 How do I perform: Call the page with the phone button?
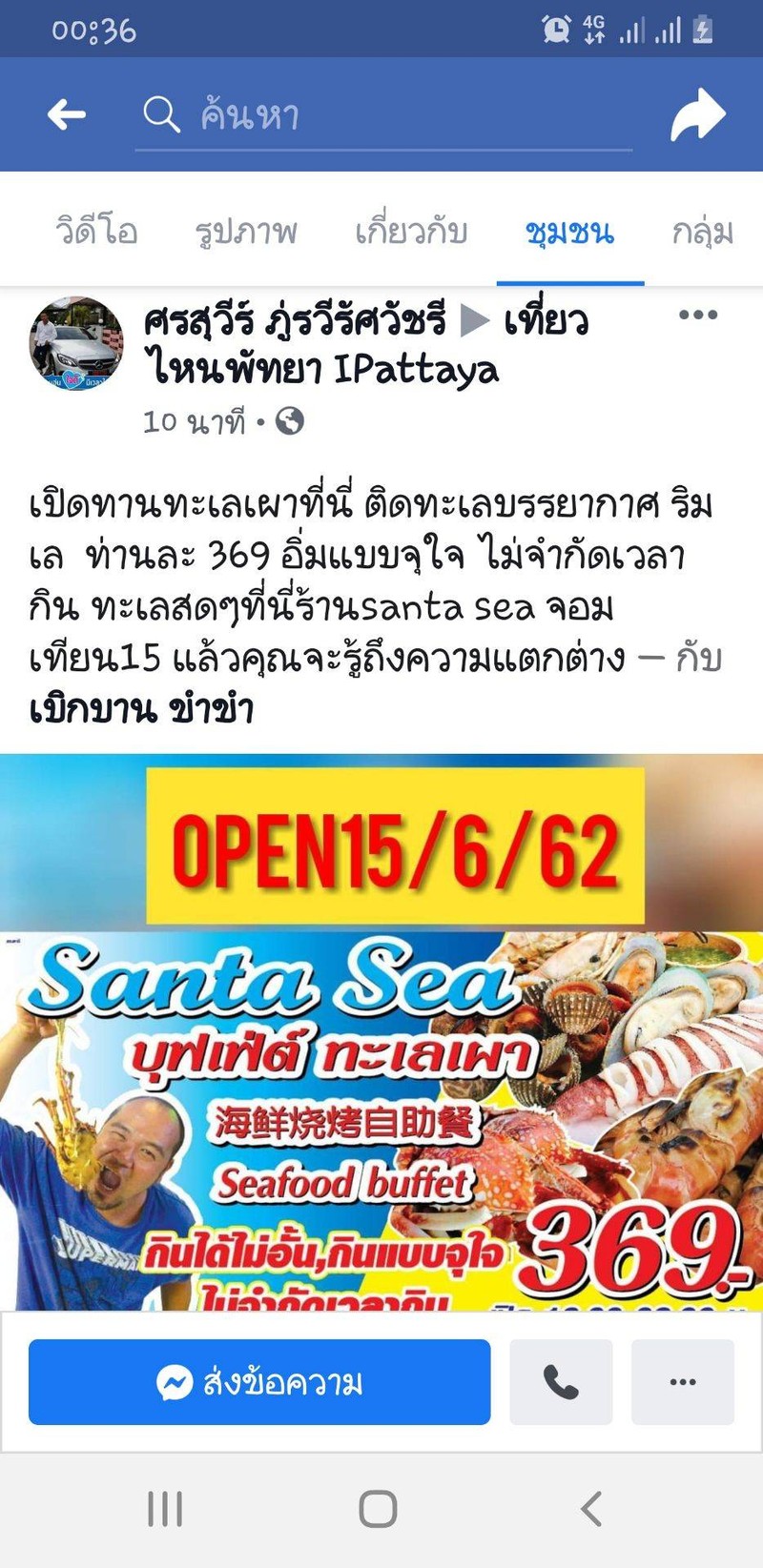point(561,1382)
